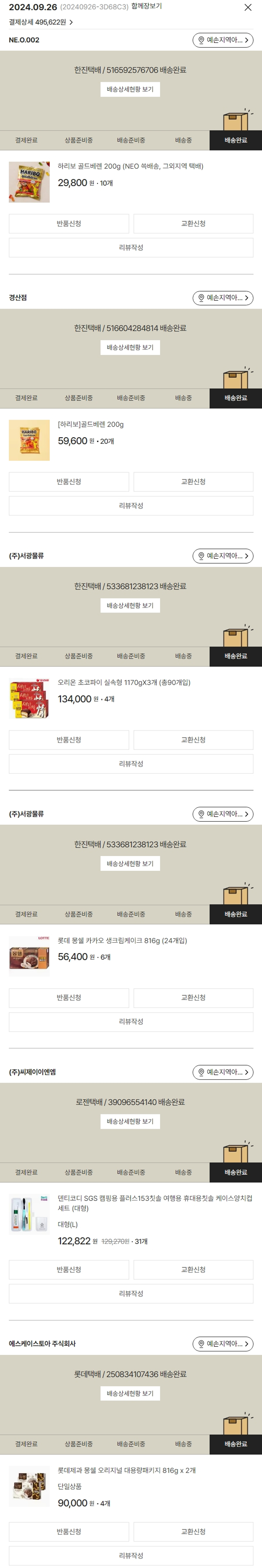Open 롯데 몽쉘 카카오 생크림케이크 product
Screen dimensions: 262x1568
coord(122,940)
